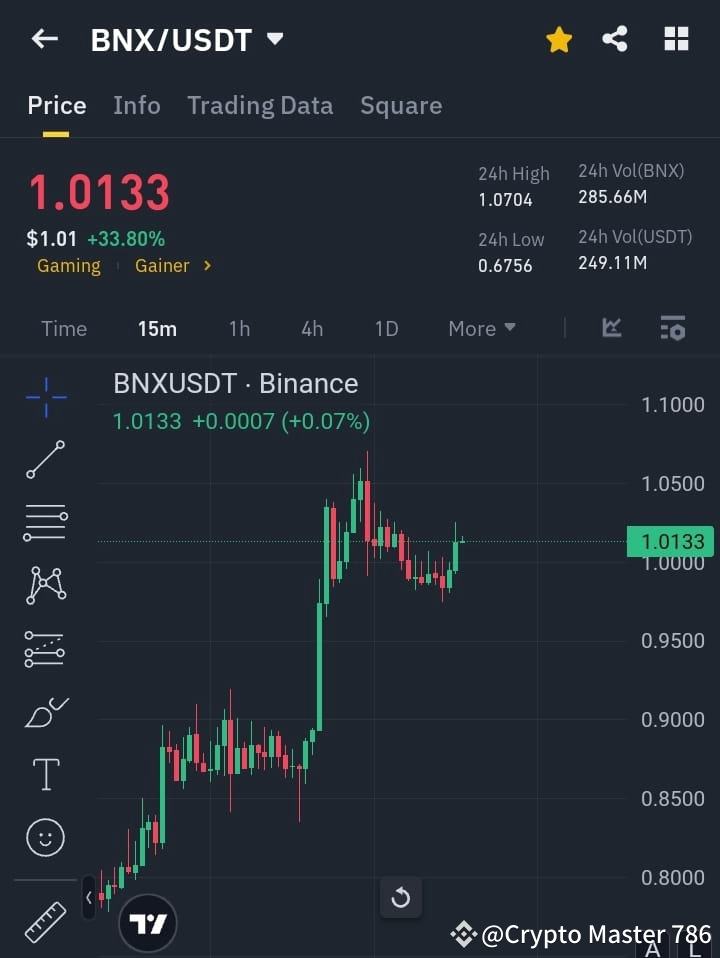Open the More timeframe options dropdown
Image resolution: width=720 pixels, height=958 pixels.
pos(481,328)
